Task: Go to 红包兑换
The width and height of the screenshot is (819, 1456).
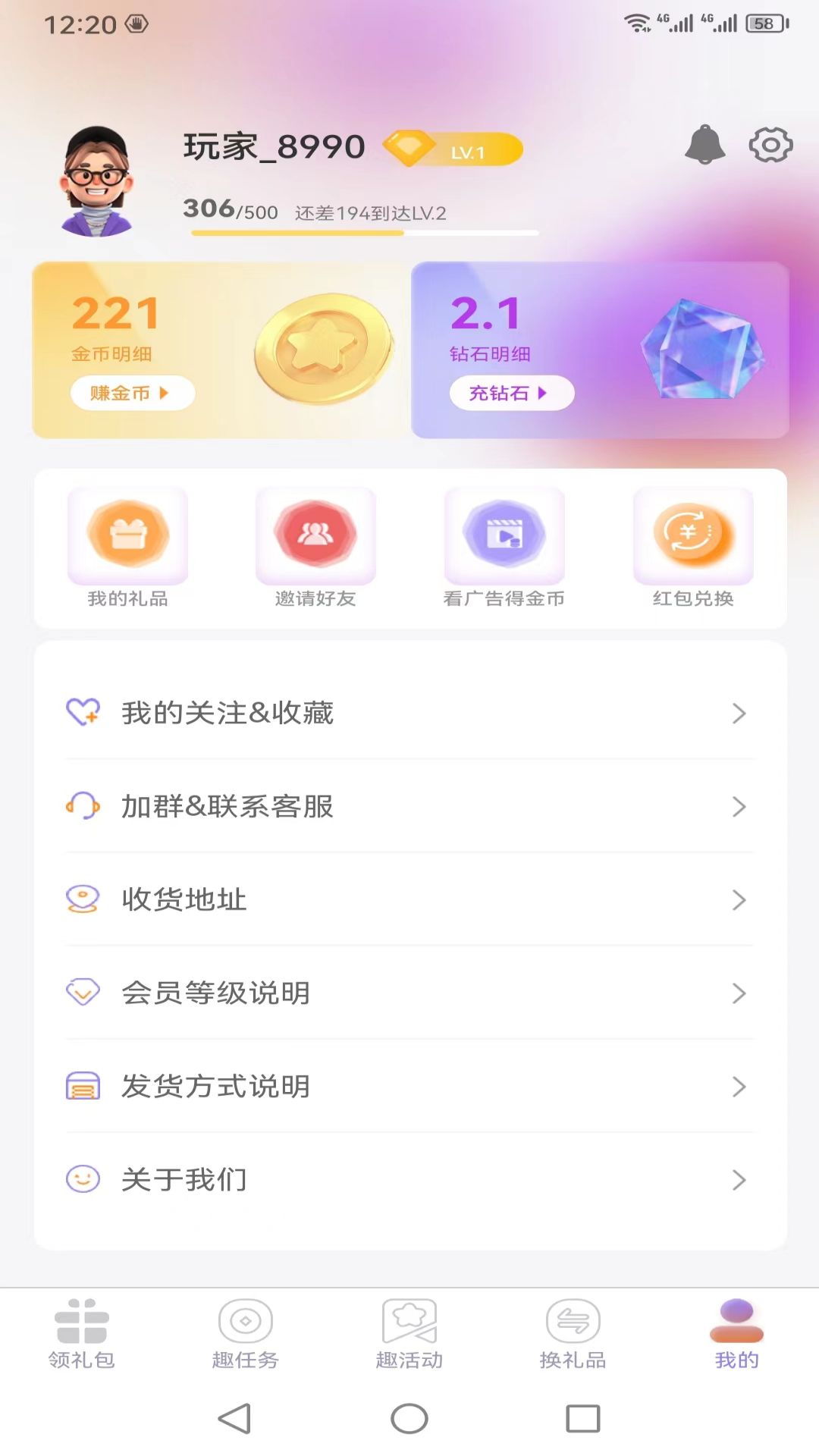Action: pyautogui.click(x=693, y=548)
